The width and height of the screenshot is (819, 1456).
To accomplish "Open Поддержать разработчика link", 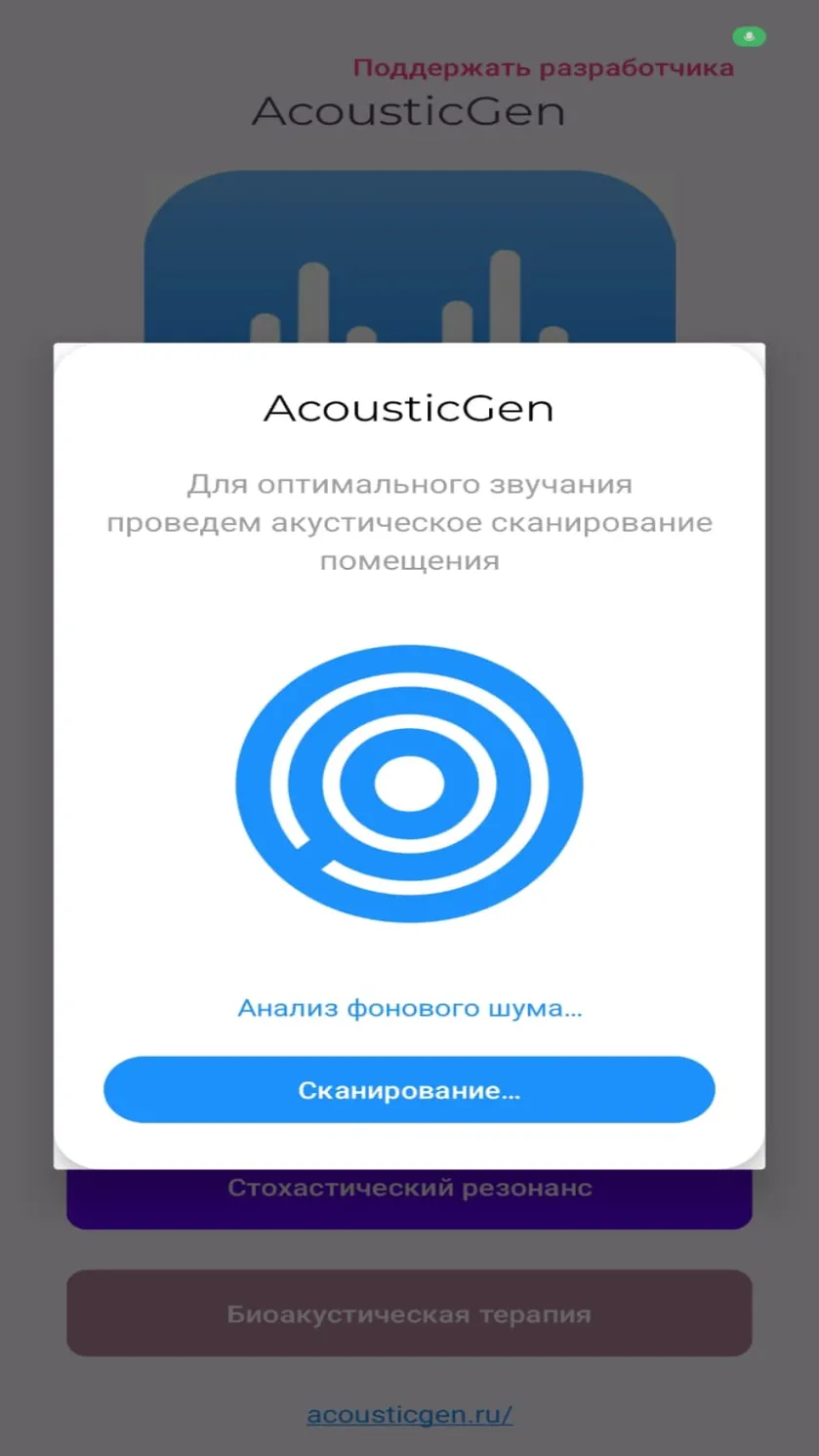I will [x=543, y=67].
